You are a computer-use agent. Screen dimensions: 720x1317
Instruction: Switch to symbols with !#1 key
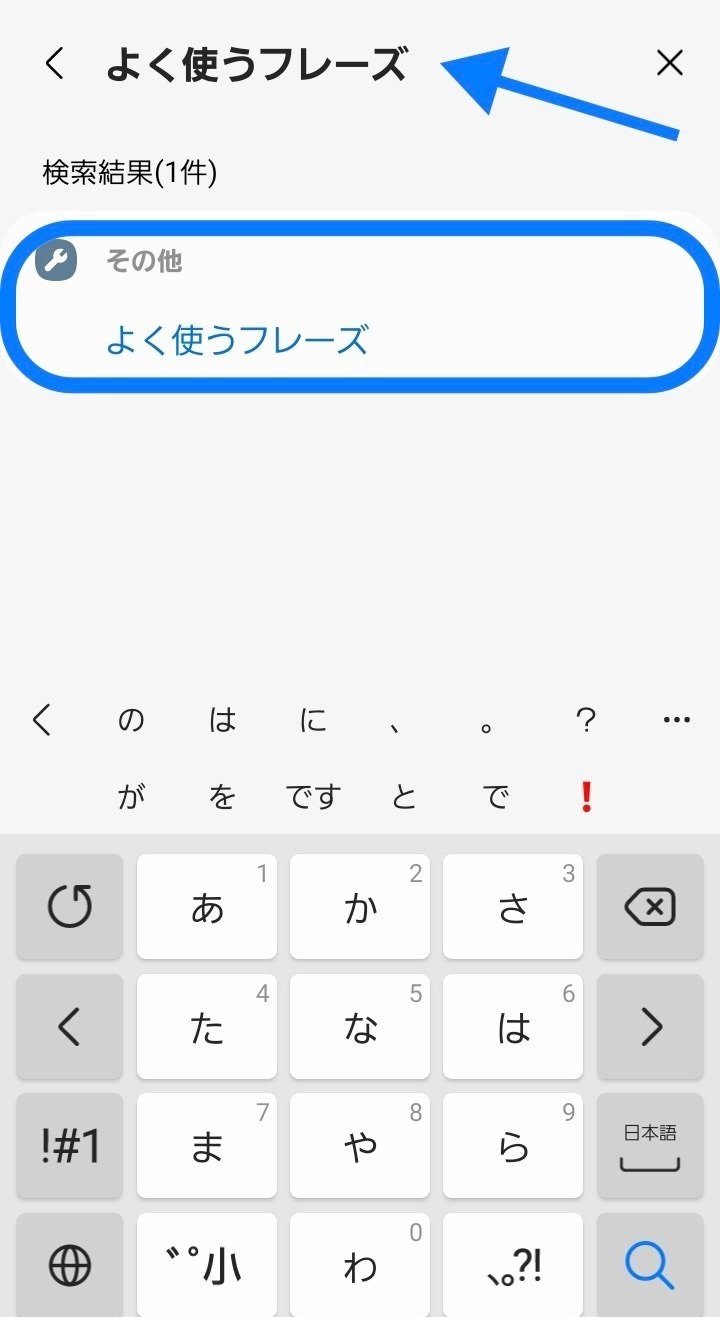[x=70, y=1146]
